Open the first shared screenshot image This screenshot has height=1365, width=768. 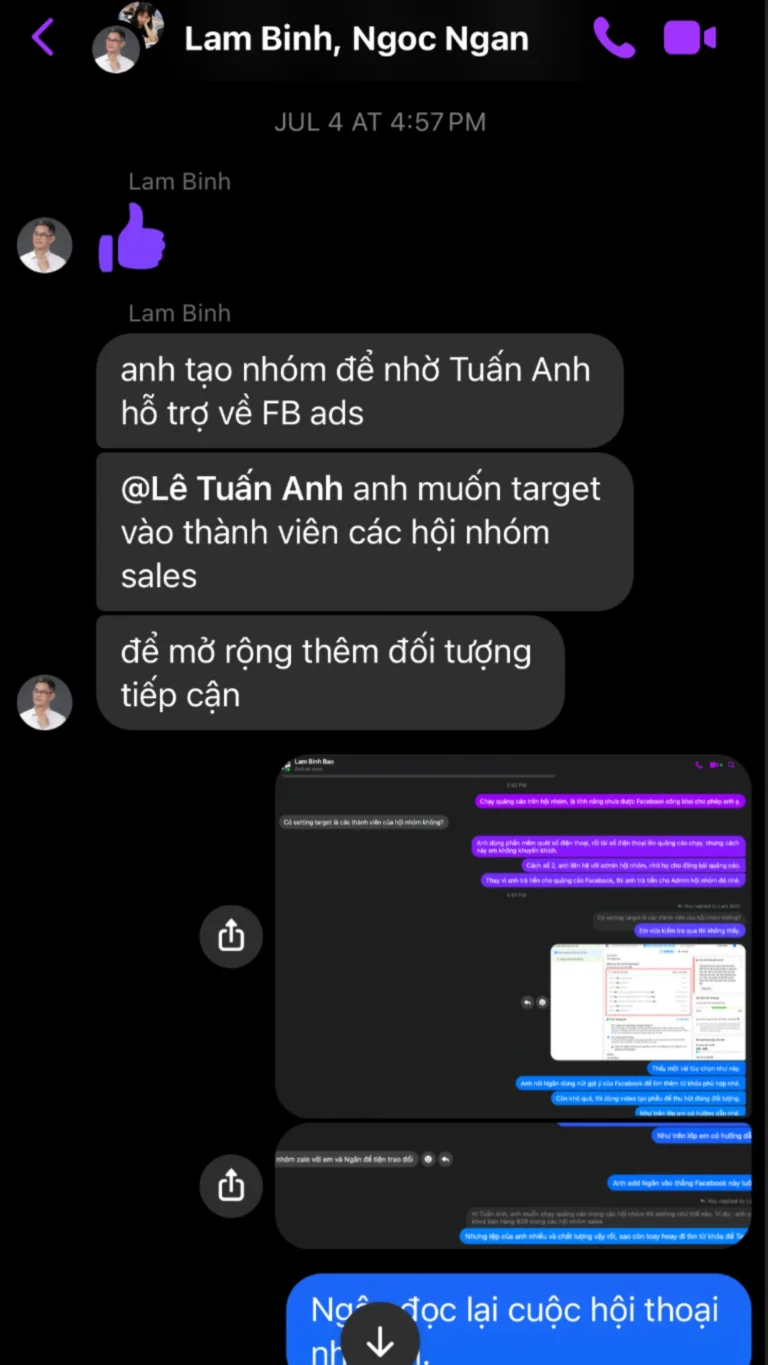coord(512,935)
